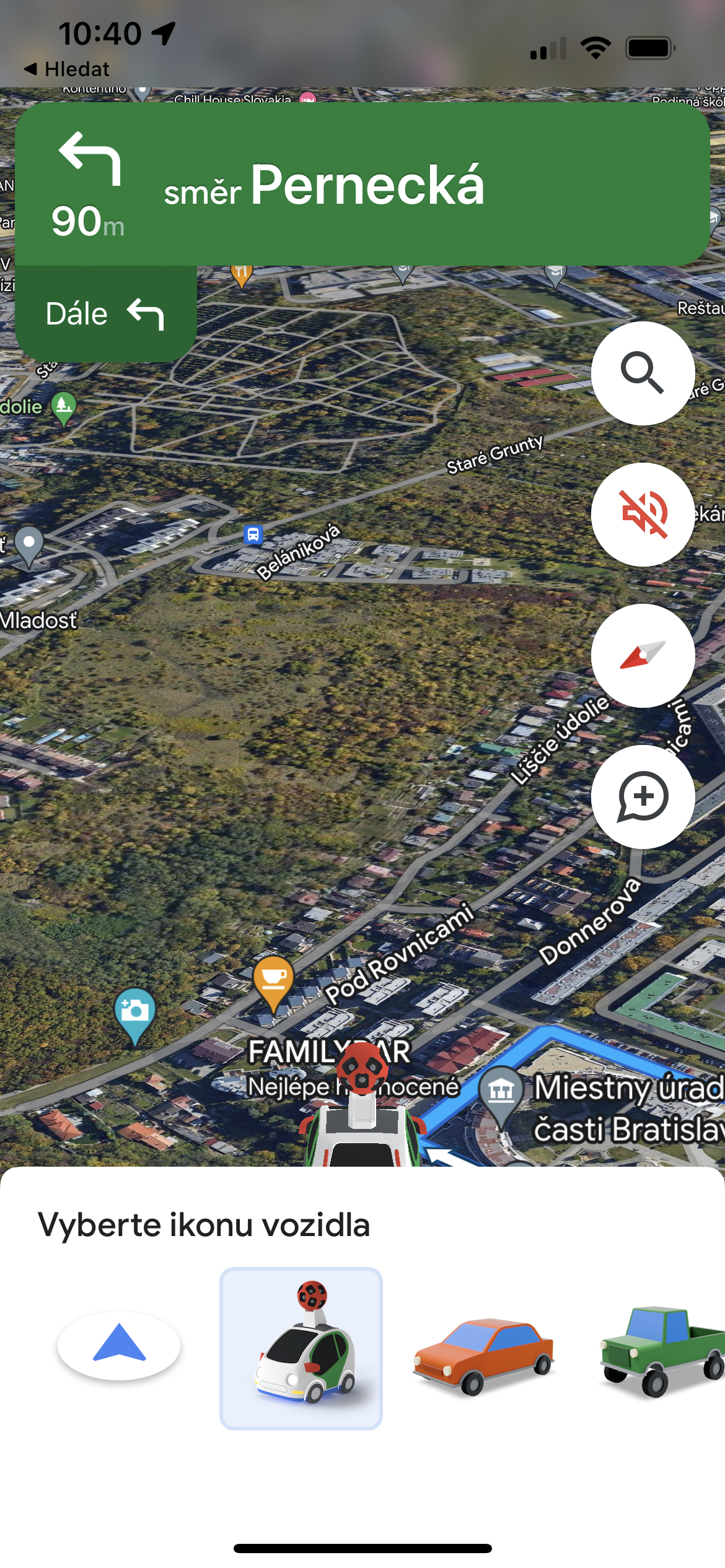Unmute voice guidance

pos(643,514)
